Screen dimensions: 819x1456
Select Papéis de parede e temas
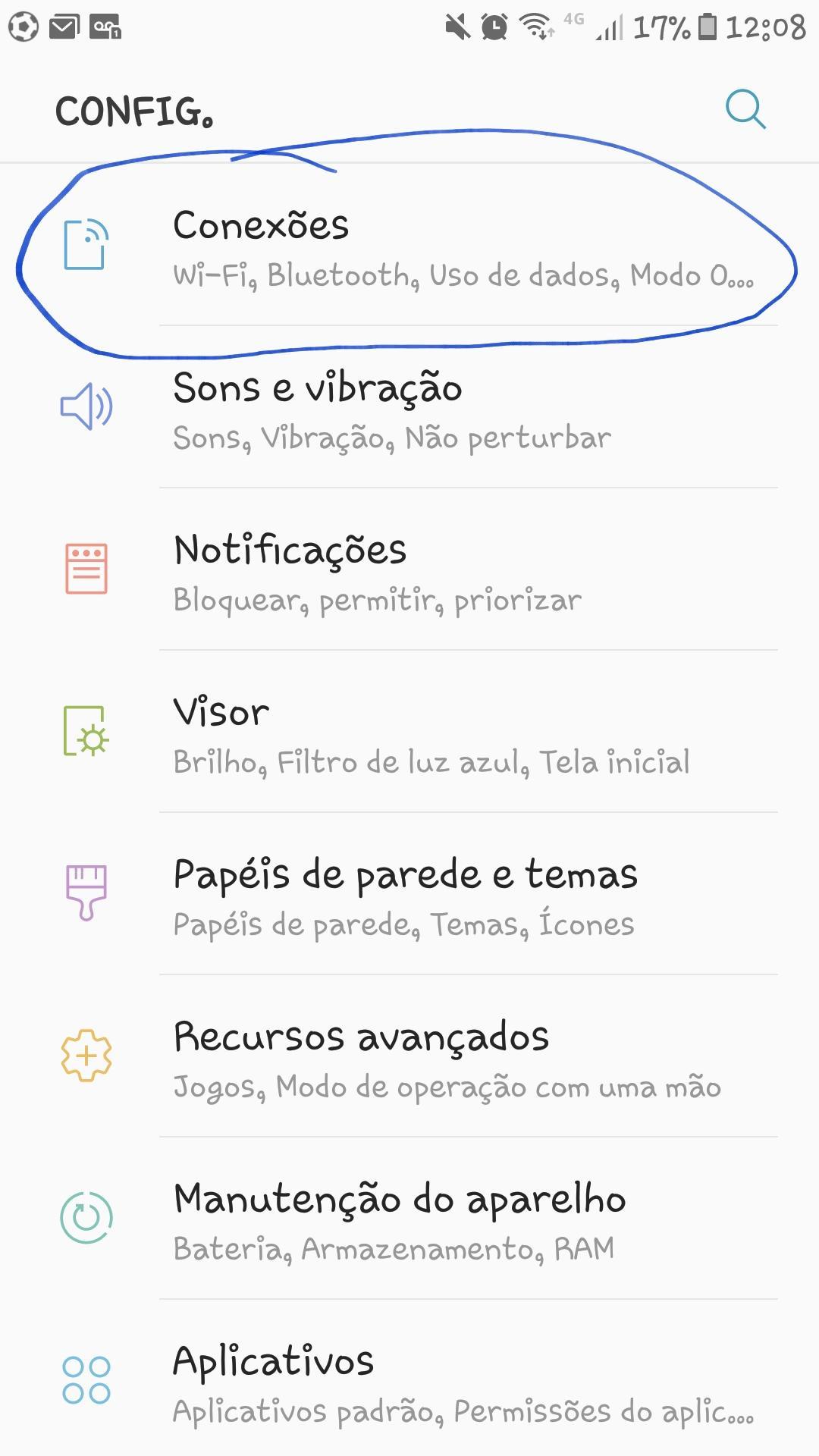point(409,894)
